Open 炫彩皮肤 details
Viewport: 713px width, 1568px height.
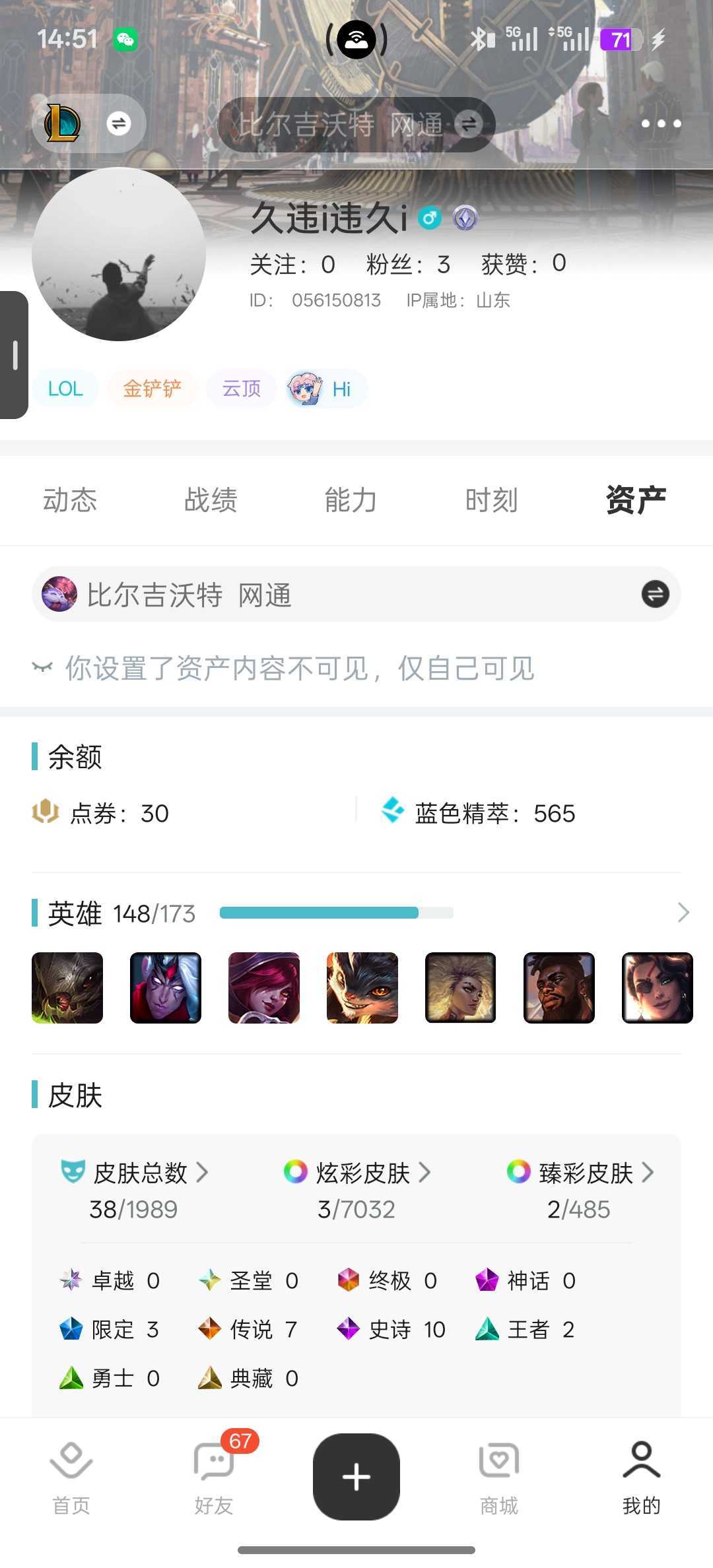click(356, 1190)
